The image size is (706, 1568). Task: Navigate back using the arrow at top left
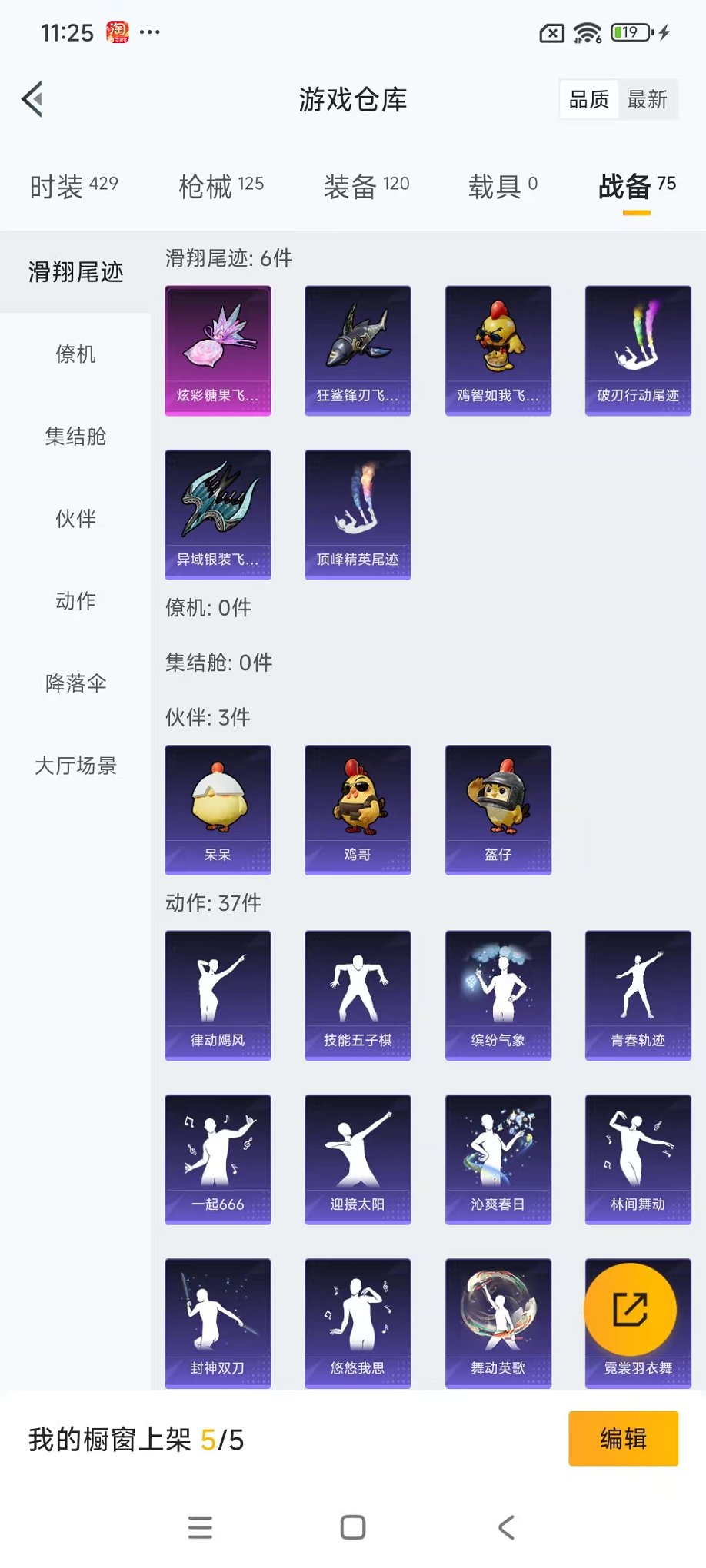point(31,100)
